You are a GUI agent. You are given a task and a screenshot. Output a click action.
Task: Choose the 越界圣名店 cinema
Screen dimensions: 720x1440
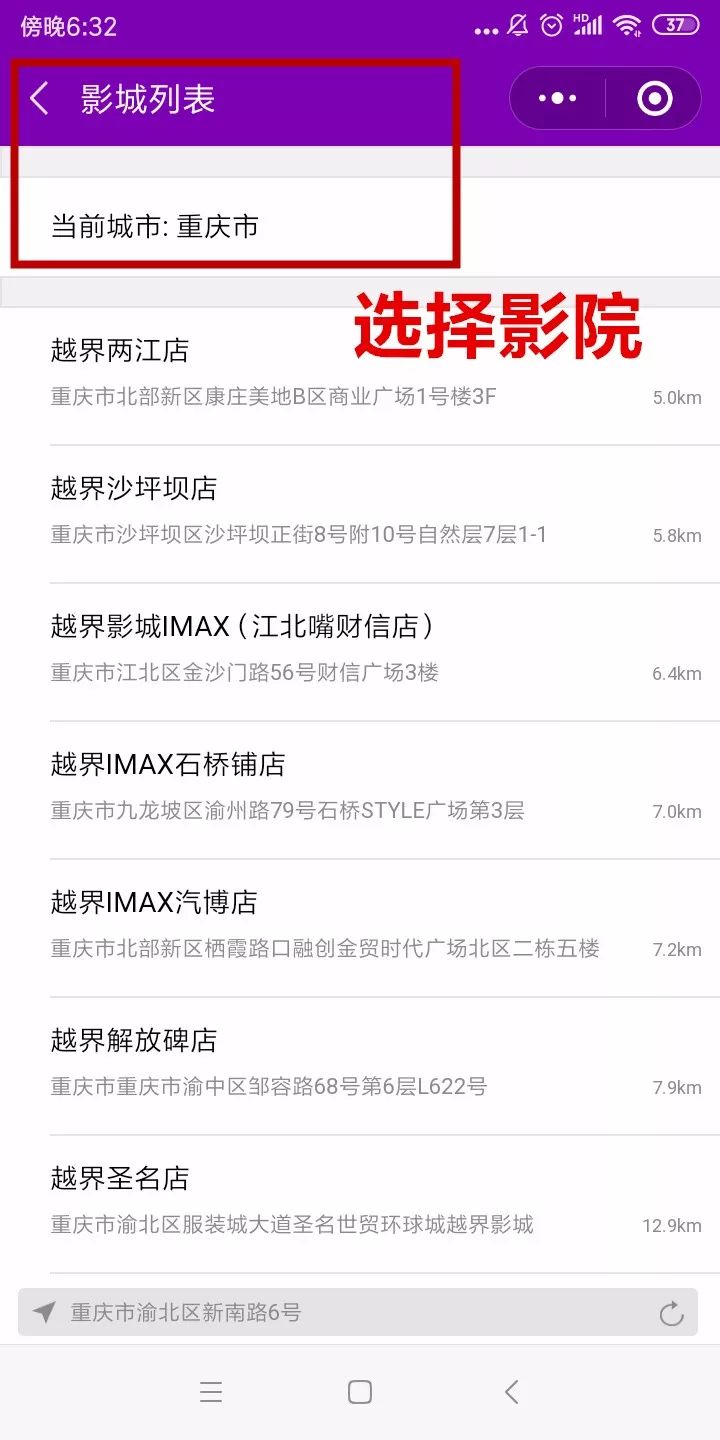[360, 1200]
